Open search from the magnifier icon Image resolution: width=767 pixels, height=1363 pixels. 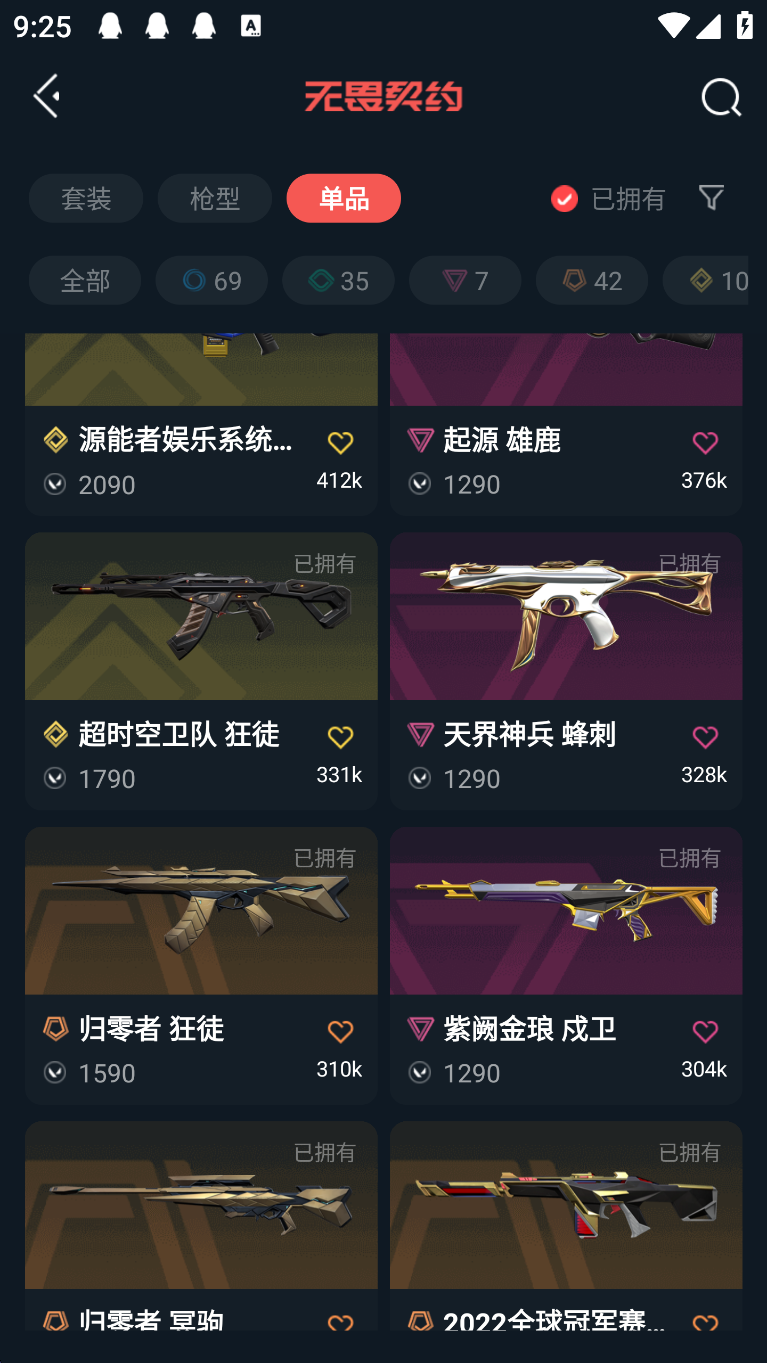[x=720, y=98]
